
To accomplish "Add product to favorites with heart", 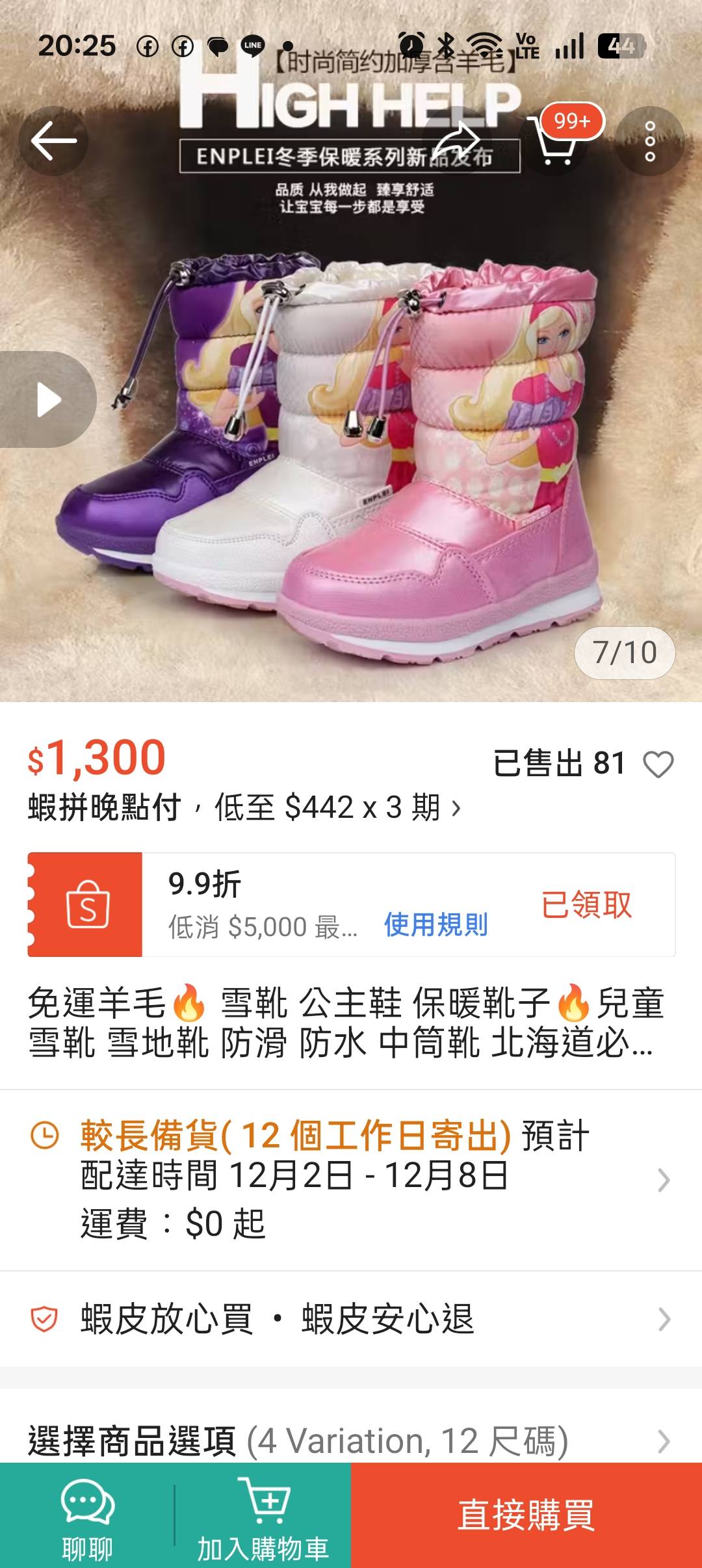I will click(x=658, y=764).
